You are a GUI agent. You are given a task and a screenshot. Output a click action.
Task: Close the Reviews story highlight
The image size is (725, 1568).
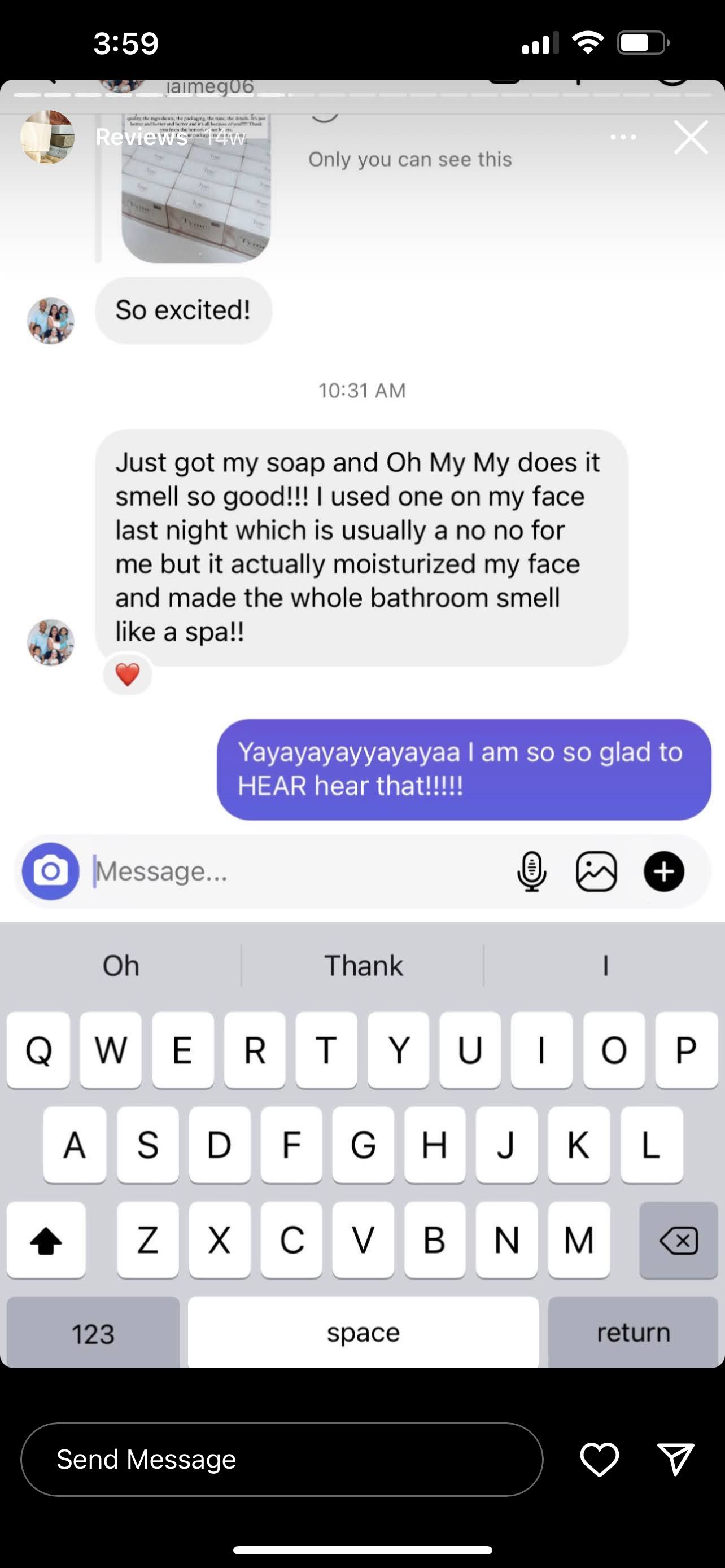coord(691,137)
